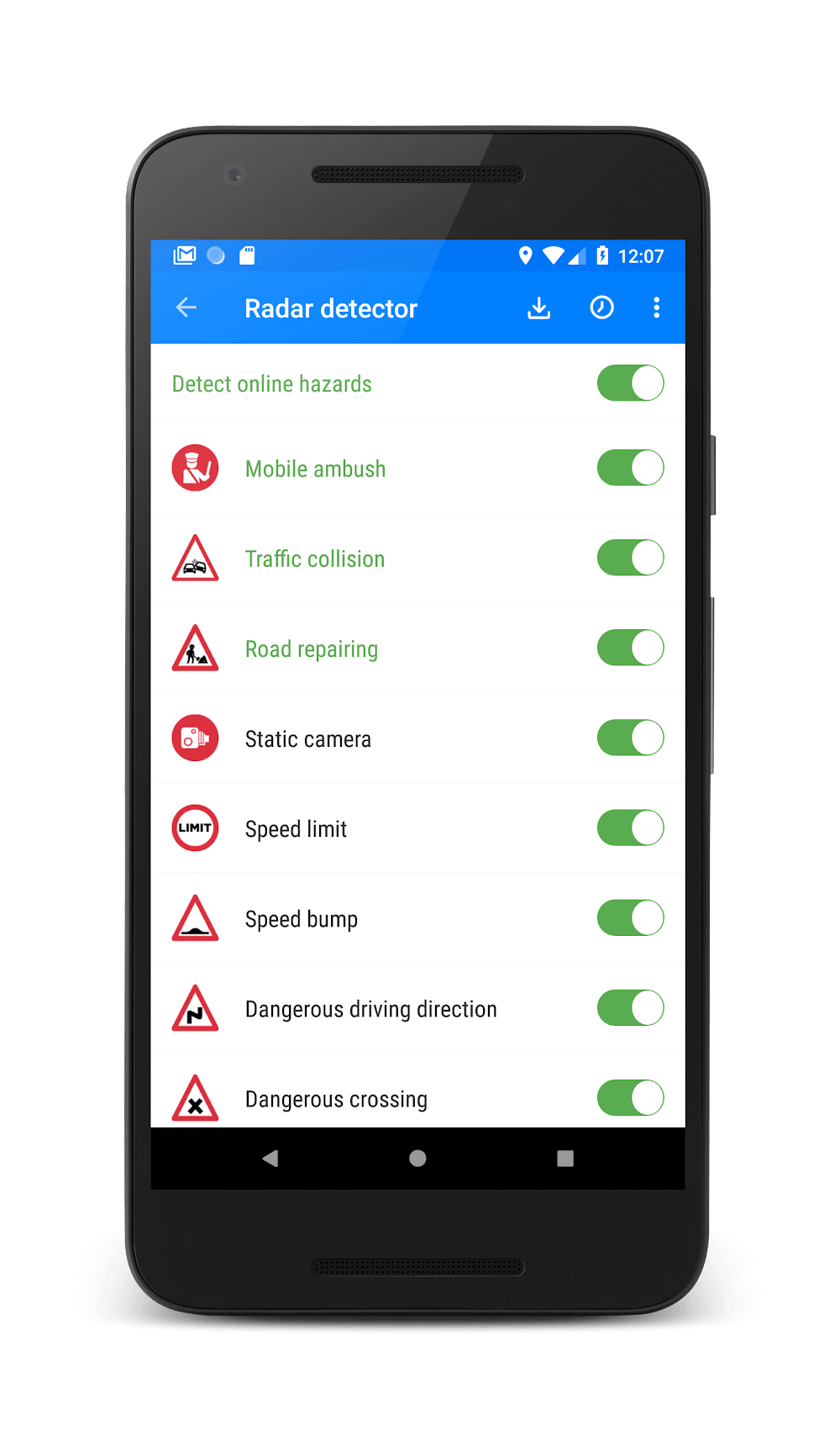Toggle Traffic collision alerts
Image resolution: width=840 pixels, height=1440 pixels.
click(x=630, y=558)
